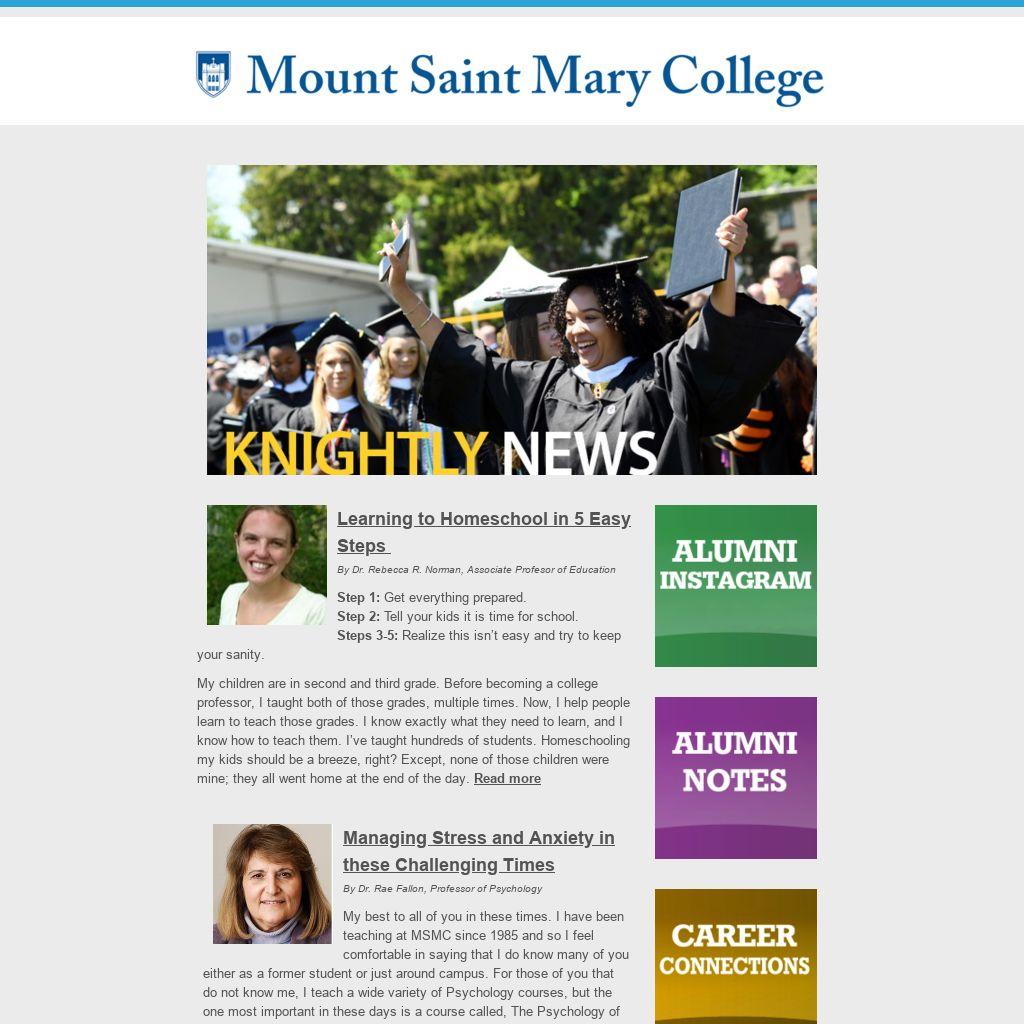
Task: Tap Read more under homeschool article
Action: tap(507, 779)
